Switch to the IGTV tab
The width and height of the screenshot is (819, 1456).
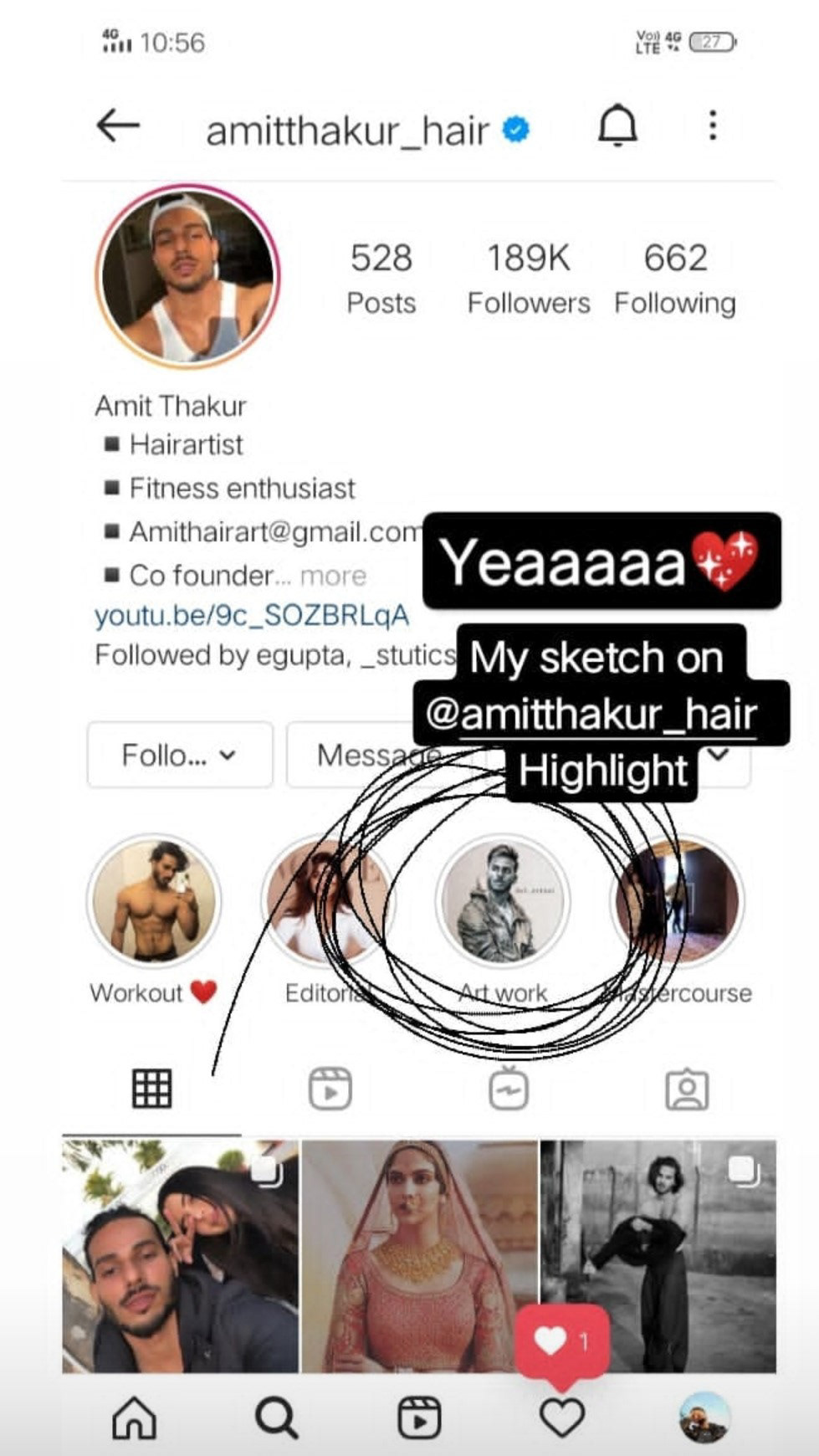tap(509, 1089)
